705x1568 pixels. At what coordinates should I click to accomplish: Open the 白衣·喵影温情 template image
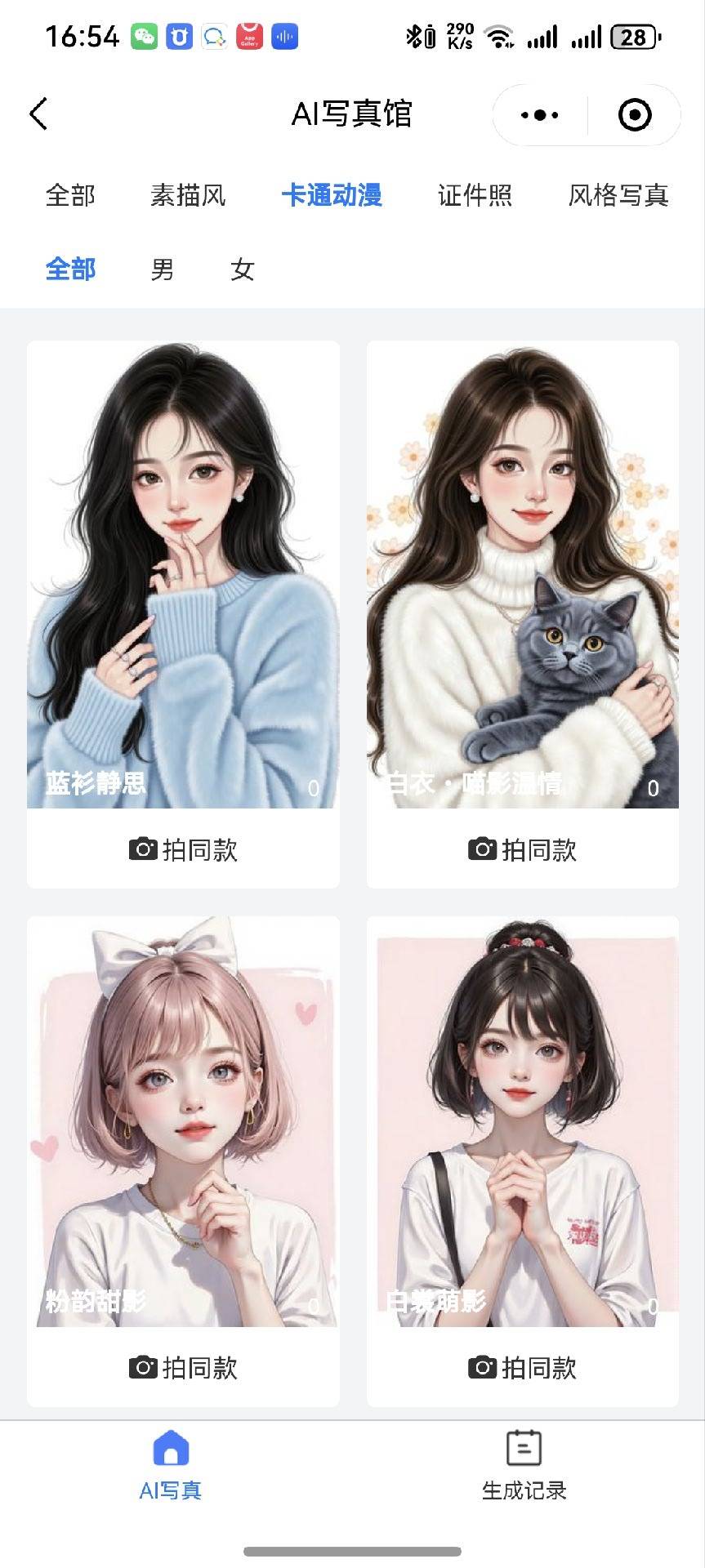(522, 574)
